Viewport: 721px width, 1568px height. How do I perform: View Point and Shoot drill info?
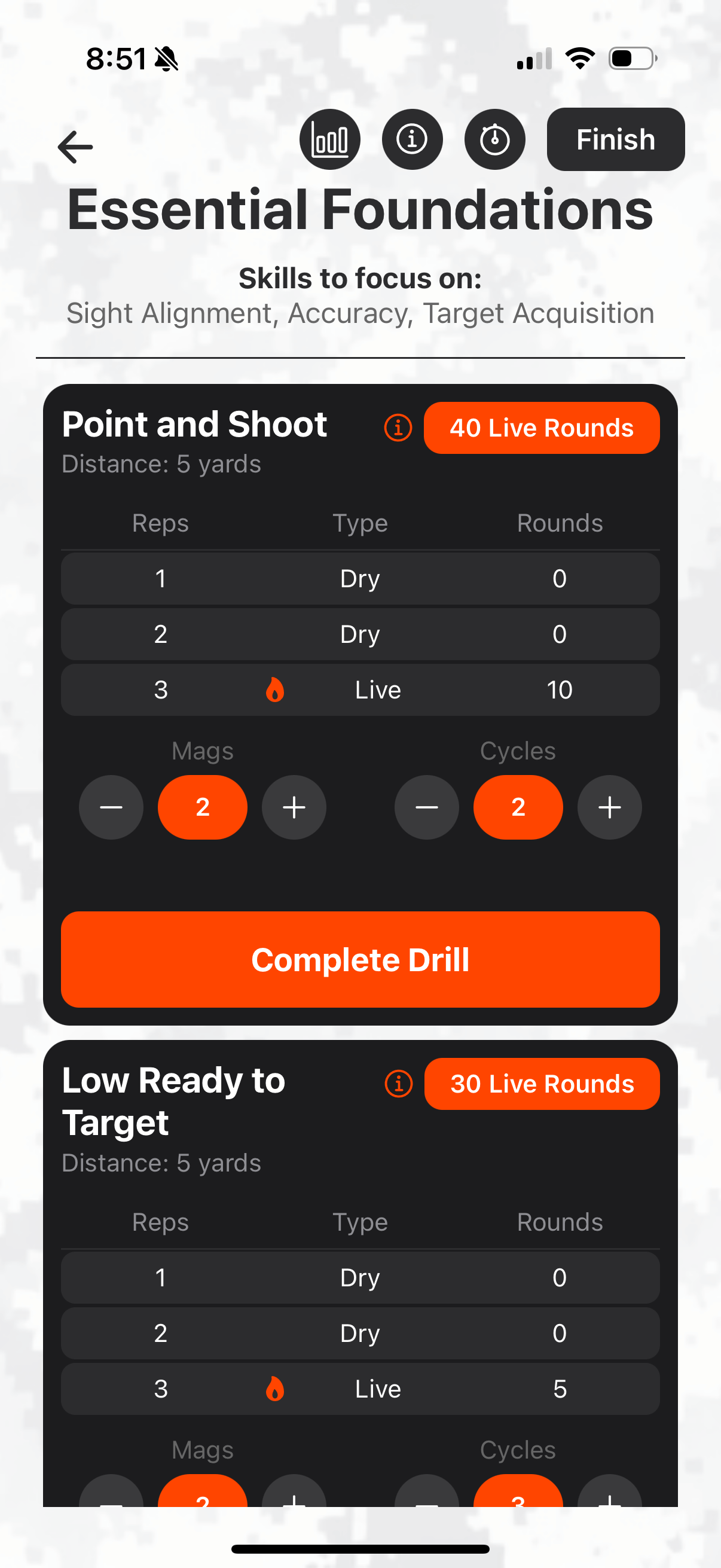click(x=399, y=428)
